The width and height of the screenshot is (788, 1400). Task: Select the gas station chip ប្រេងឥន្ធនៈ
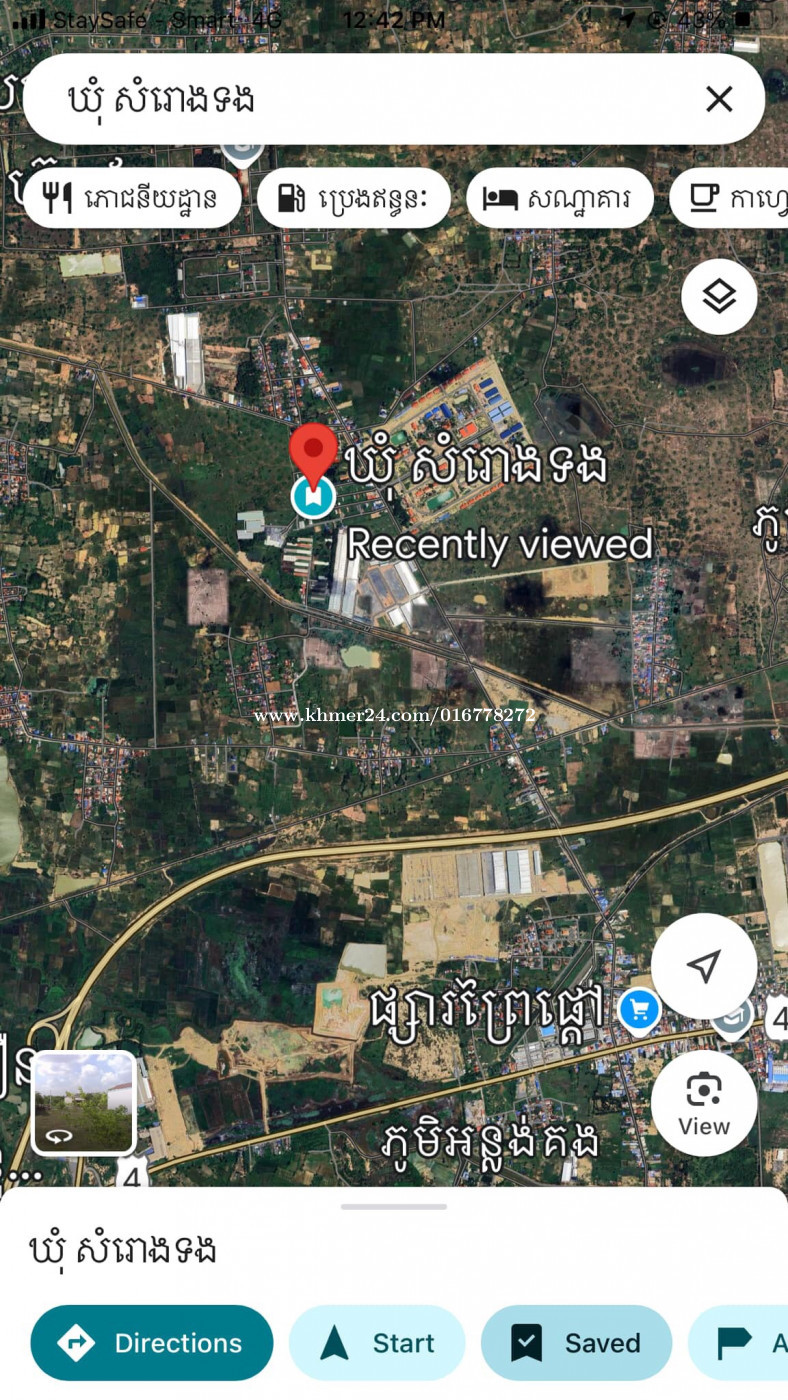pyautogui.click(x=353, y=198)
